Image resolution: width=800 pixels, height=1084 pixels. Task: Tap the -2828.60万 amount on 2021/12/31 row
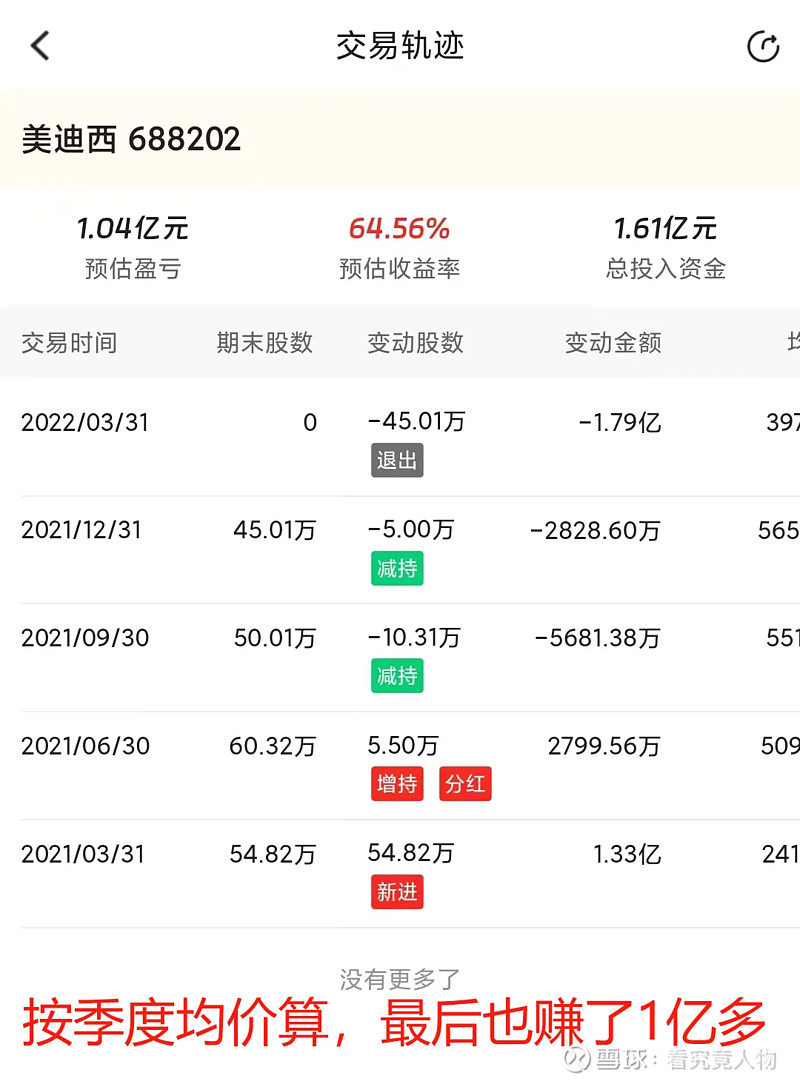[594, 530]
